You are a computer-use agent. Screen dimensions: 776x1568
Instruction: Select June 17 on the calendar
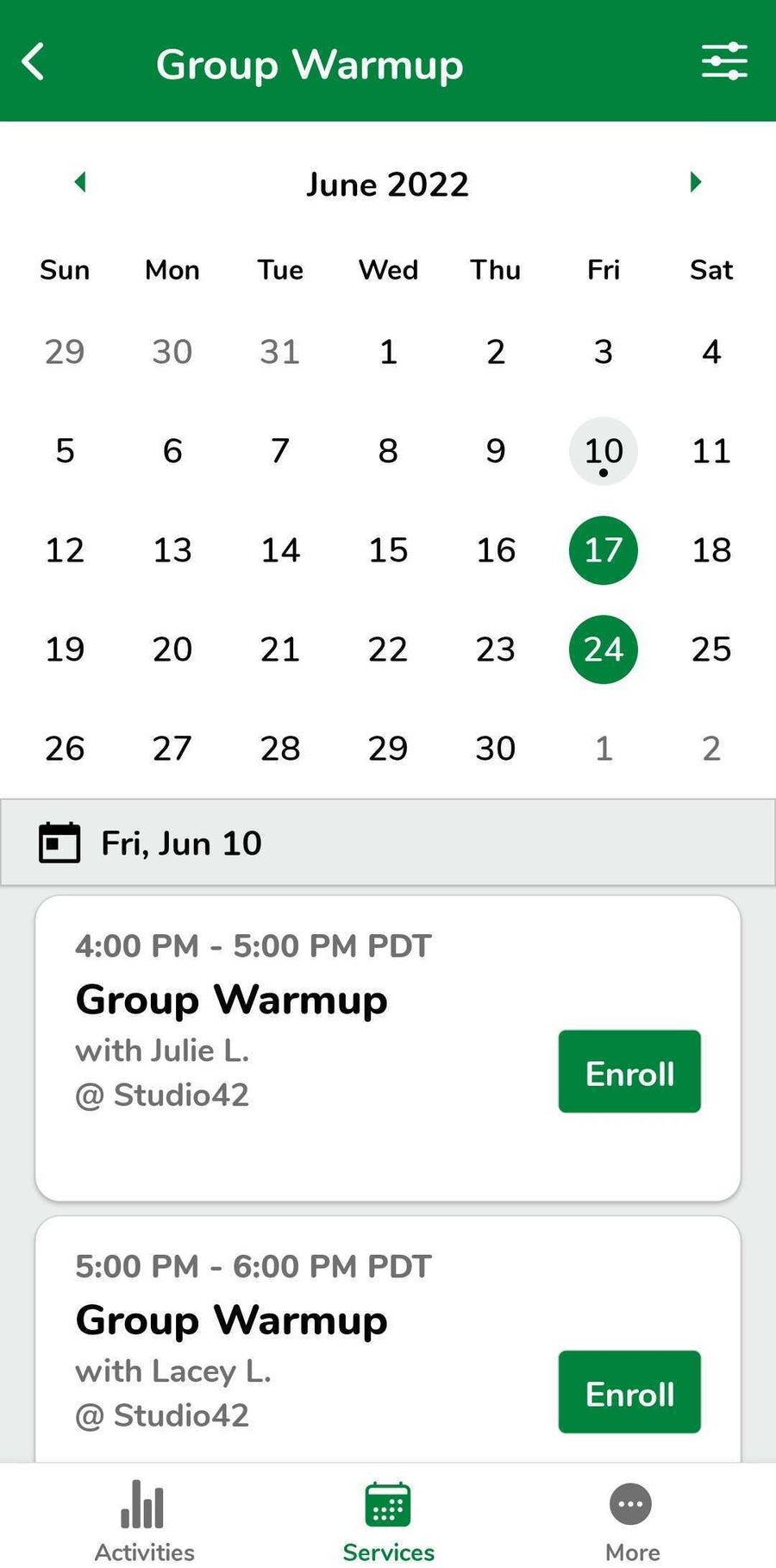pos(603,550)
